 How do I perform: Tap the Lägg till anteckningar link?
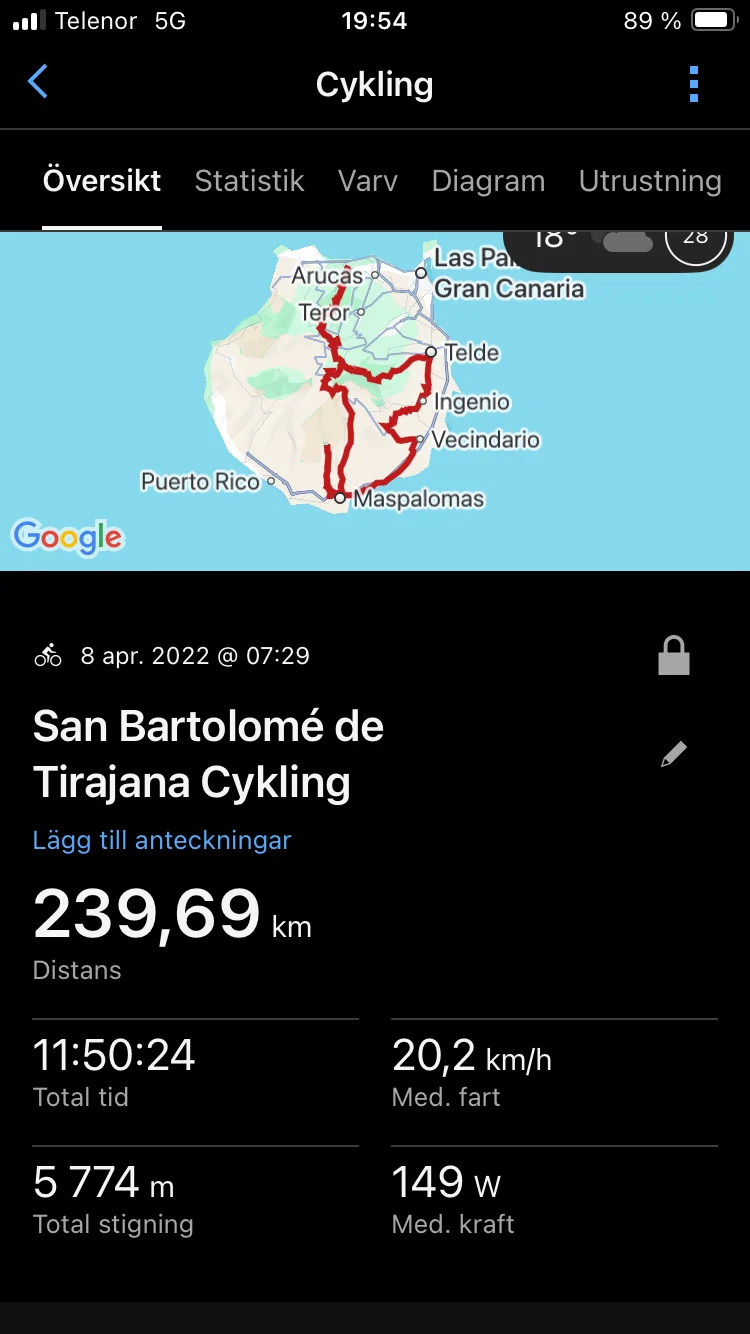coord(162,840)
